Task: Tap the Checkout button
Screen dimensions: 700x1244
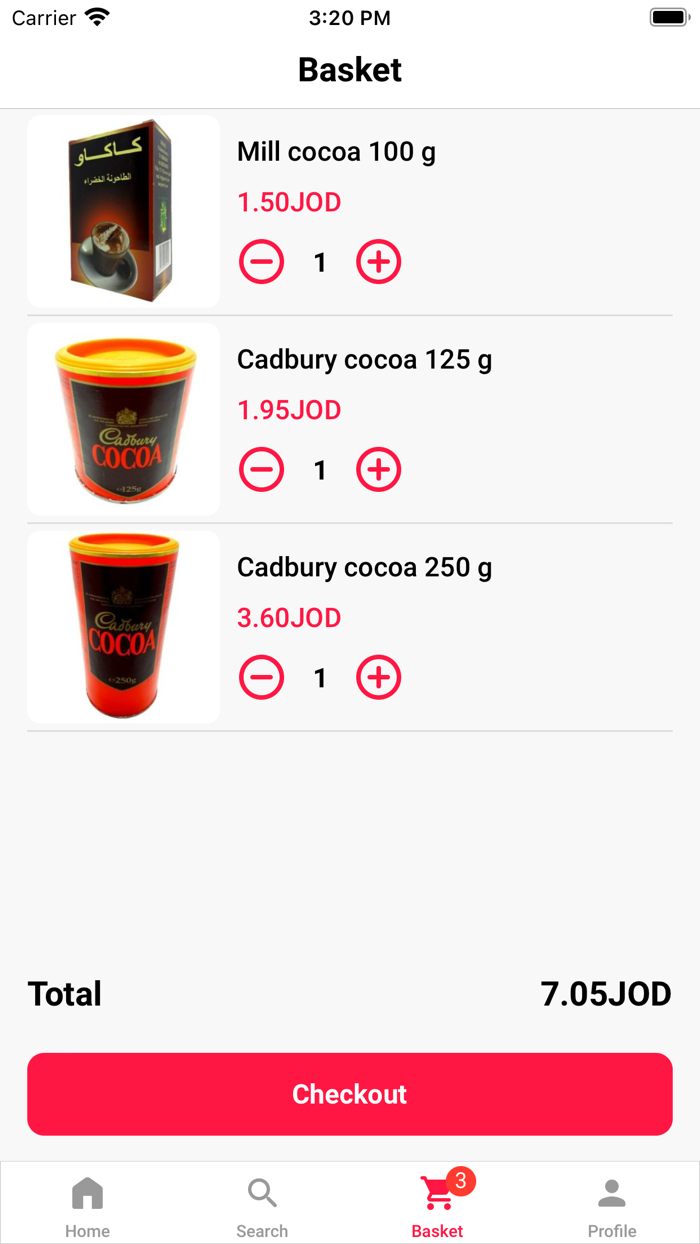Action: 350,1094
